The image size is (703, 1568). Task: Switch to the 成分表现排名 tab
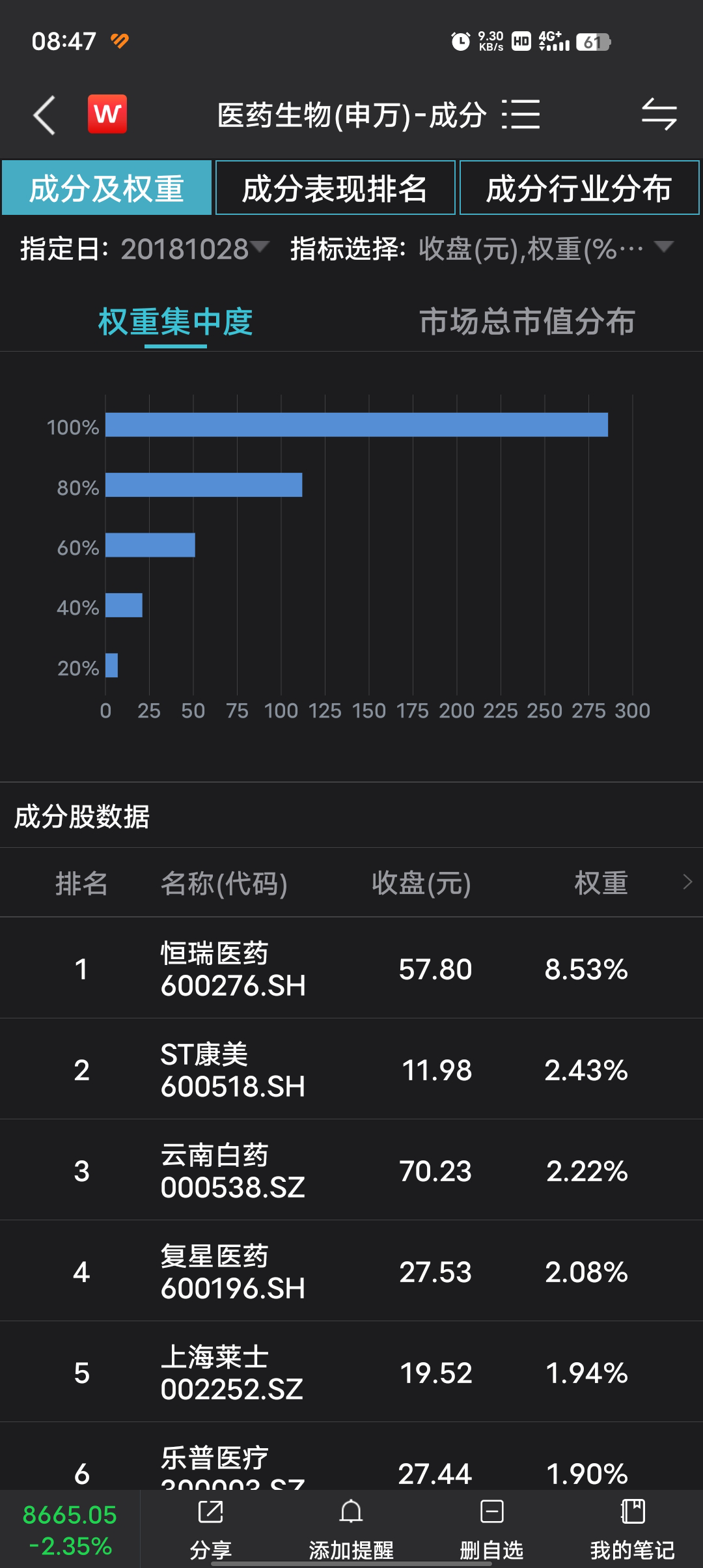tap(335, 188)
